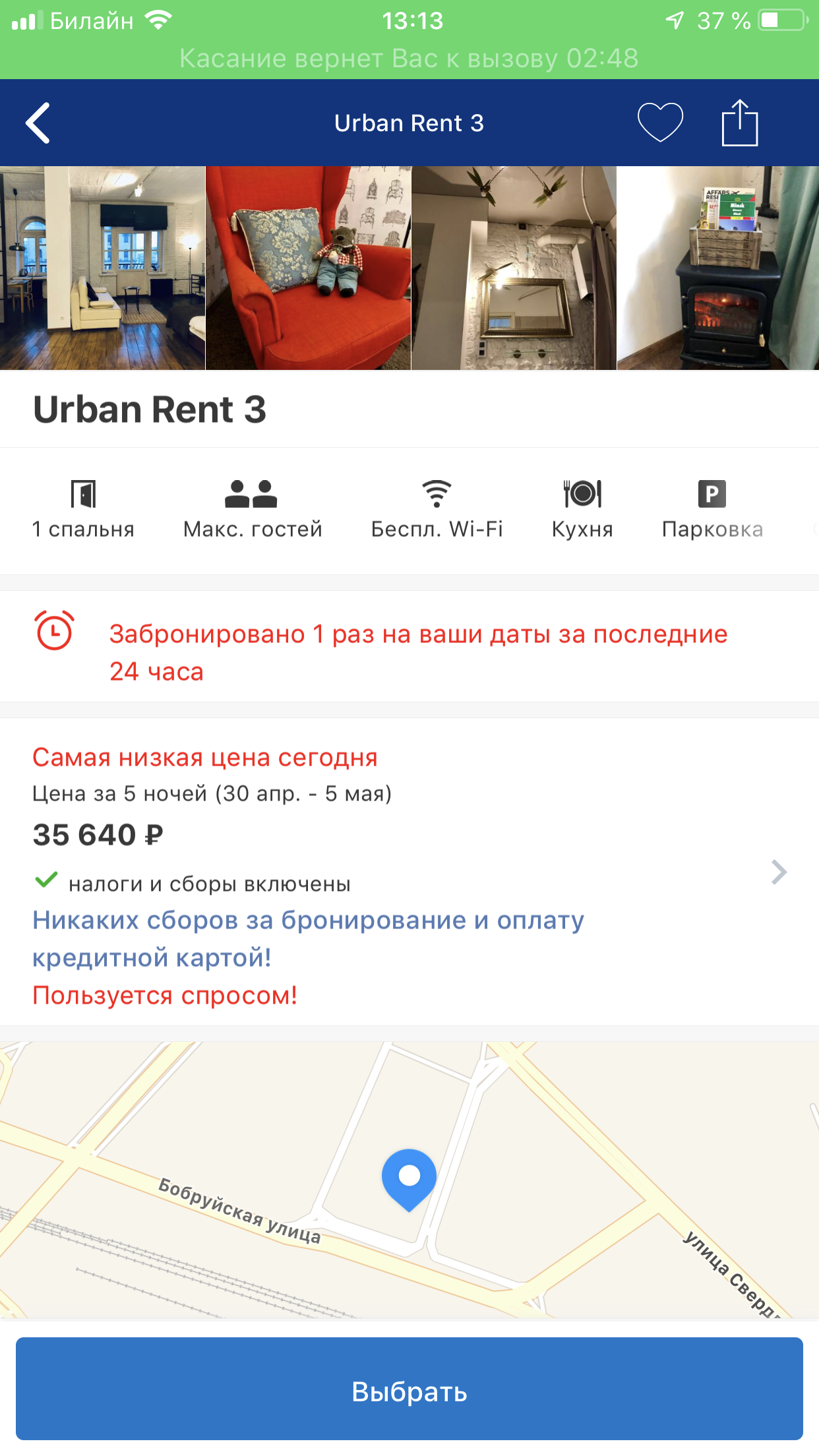Open the fireplace photo
The image size is (819, 1456).
(717, 268)
